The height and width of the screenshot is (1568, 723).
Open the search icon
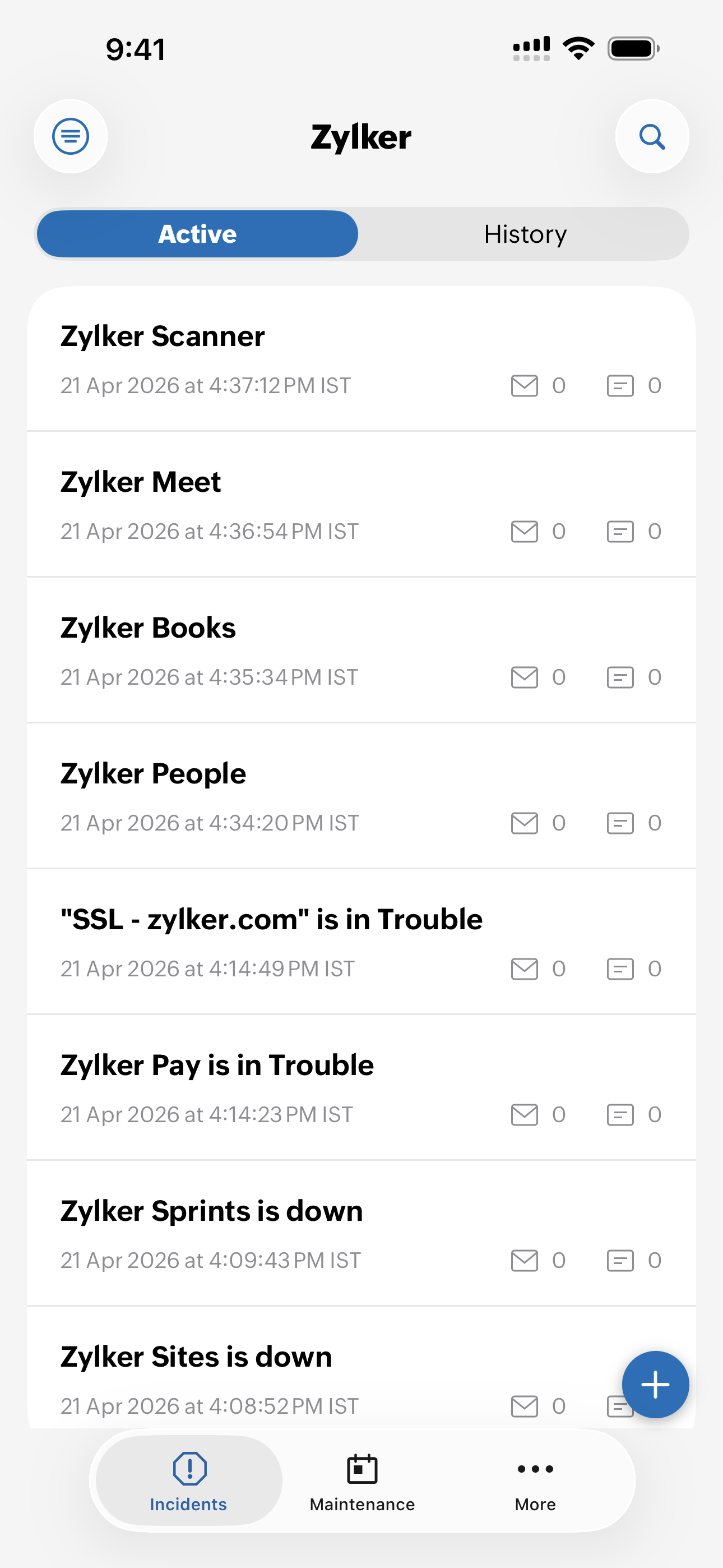pyautogui.click(x=652, y=136)
